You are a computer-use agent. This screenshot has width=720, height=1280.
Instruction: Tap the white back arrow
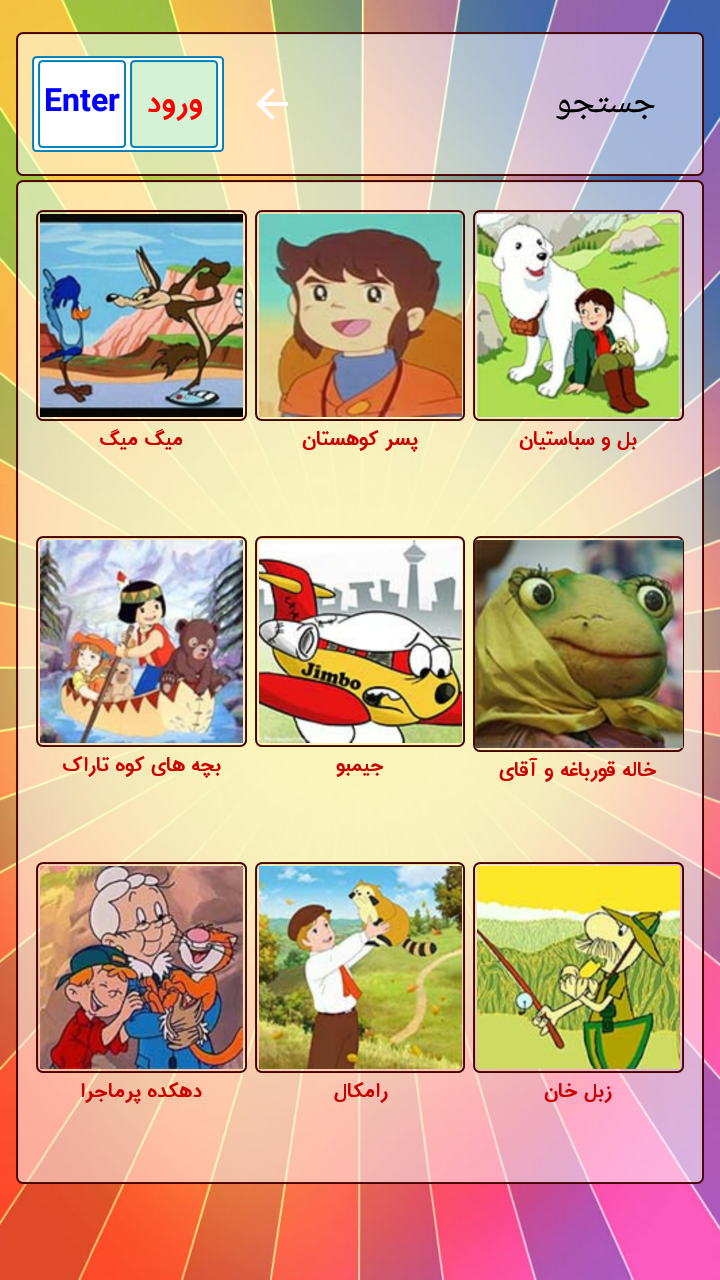pyautogui.click(x=271, y=104)
